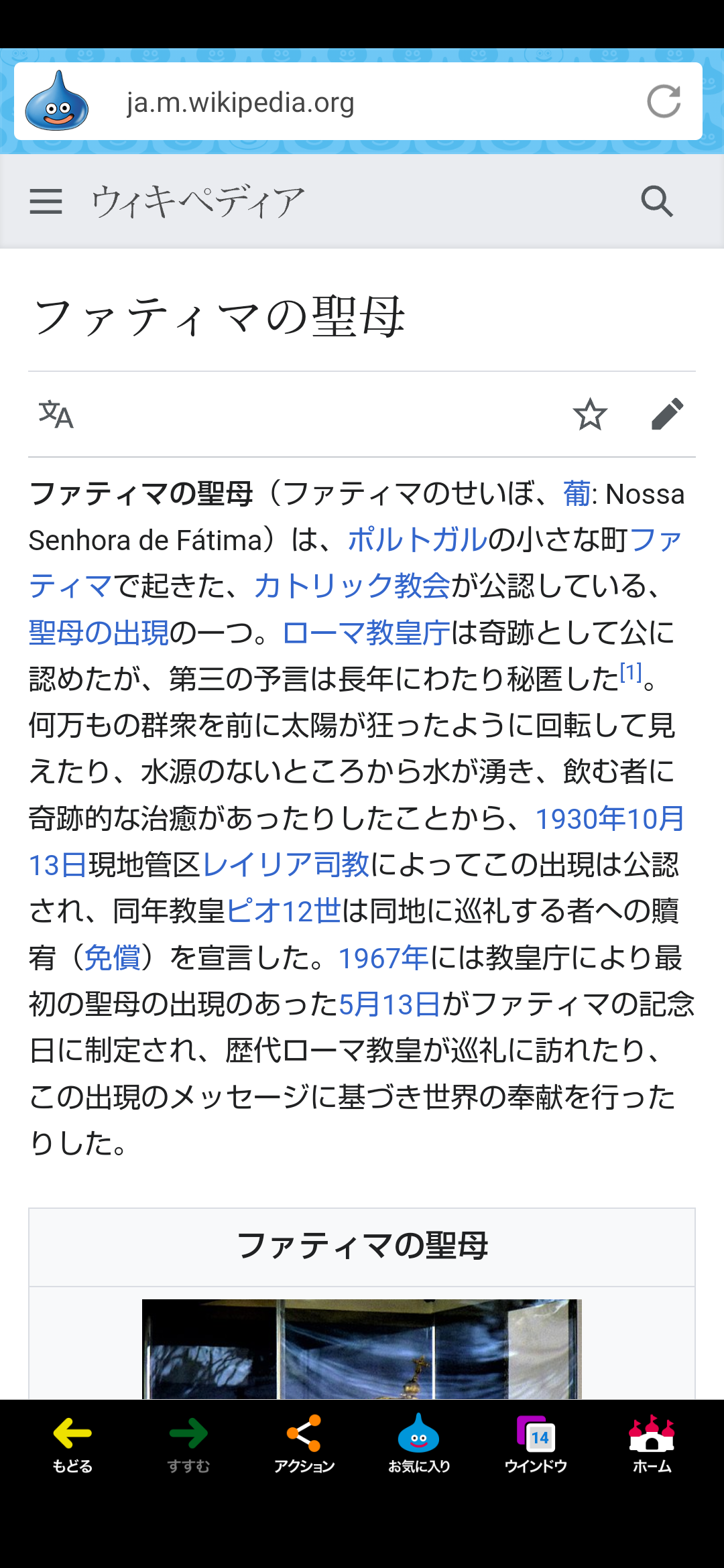Open the ポルトガル link

(417, 539)
